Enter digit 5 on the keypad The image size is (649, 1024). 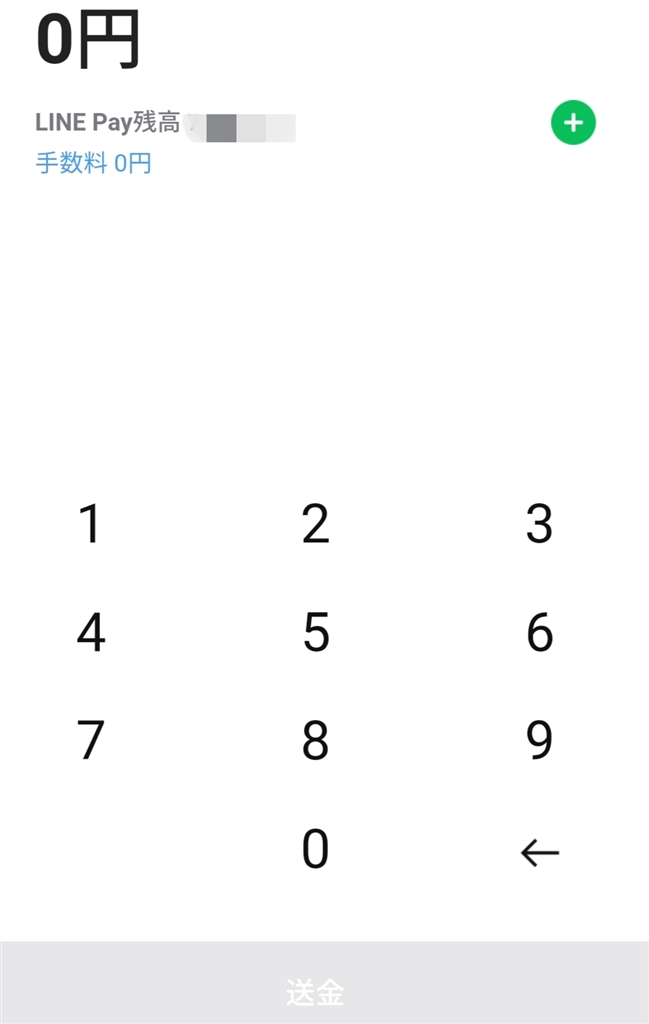(316, 632)
